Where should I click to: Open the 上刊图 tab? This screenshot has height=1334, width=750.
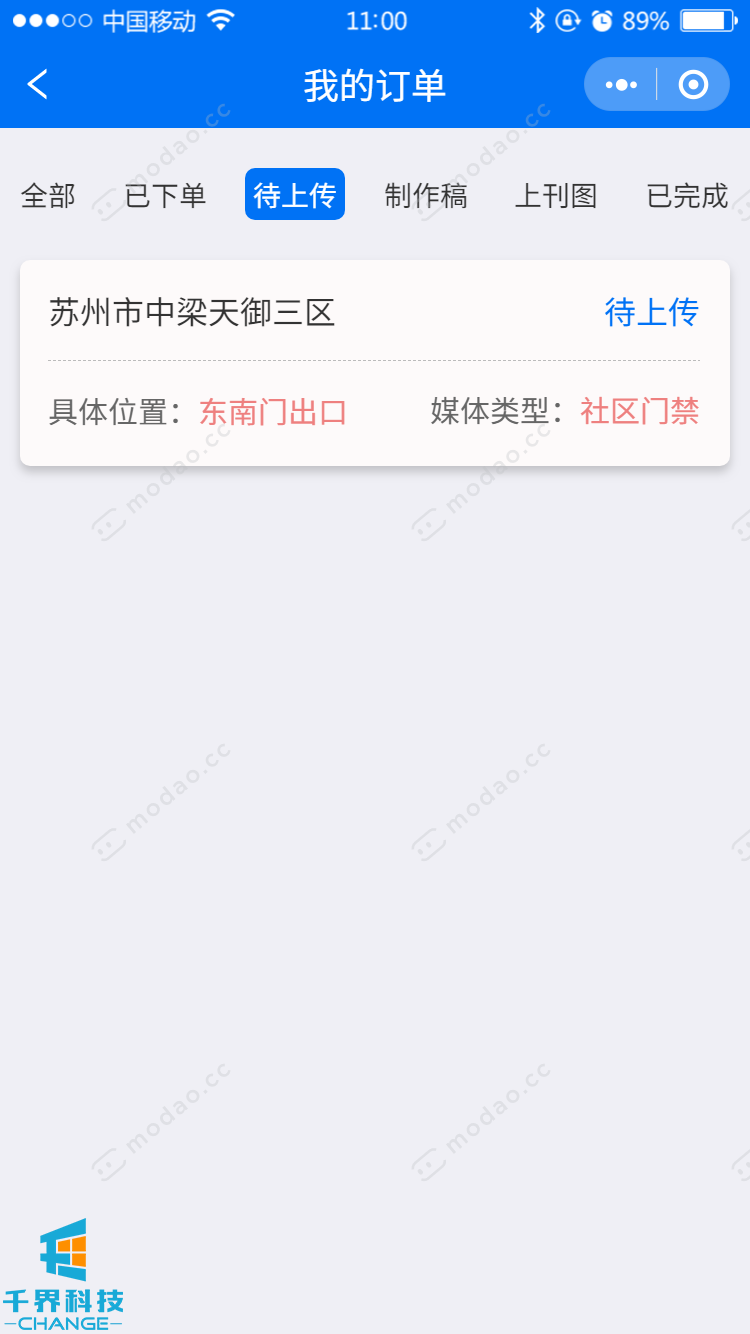click(x=556, y=195)
